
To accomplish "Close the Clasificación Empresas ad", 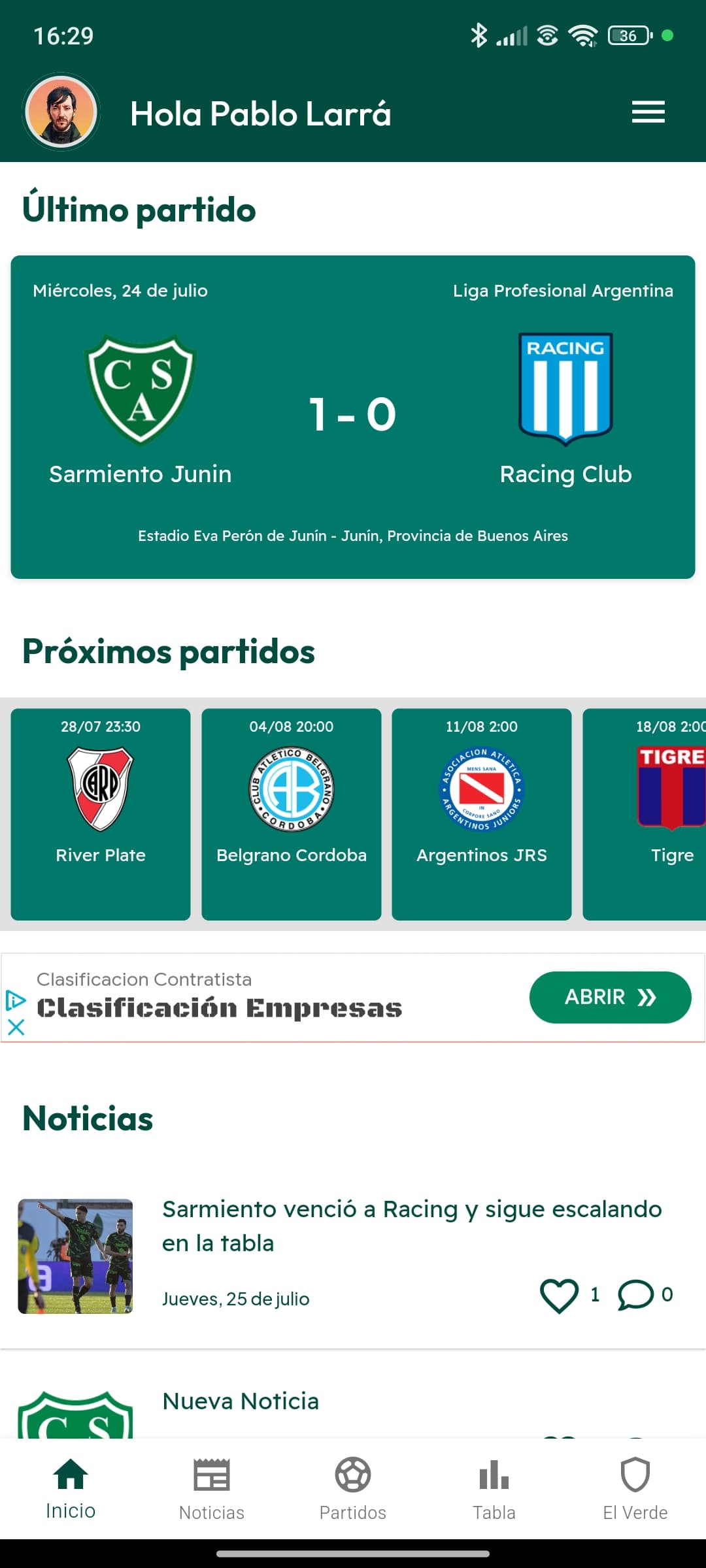I will [16, 1027].
